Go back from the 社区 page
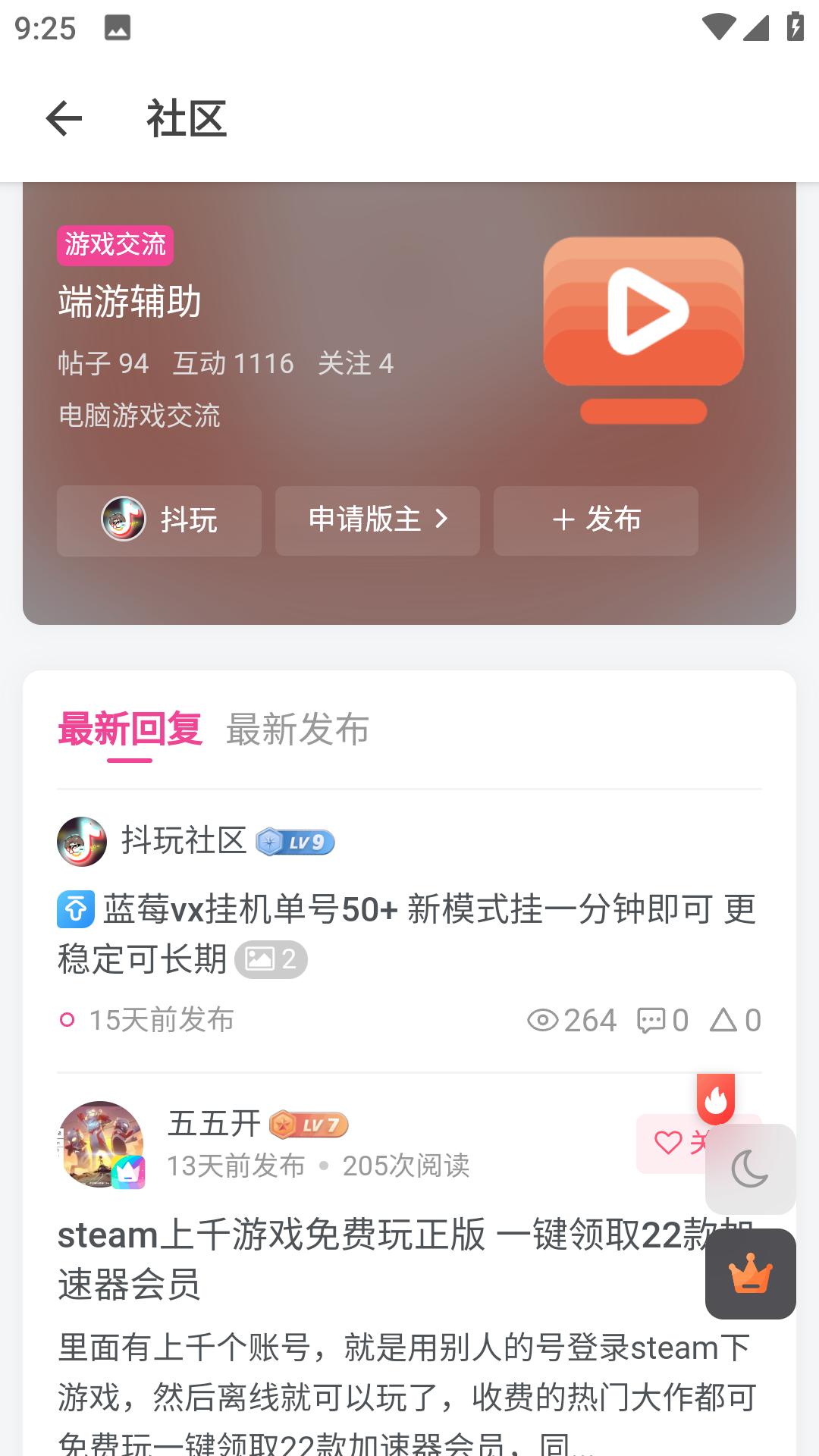 pyautogui.click(x=64, y=118)
